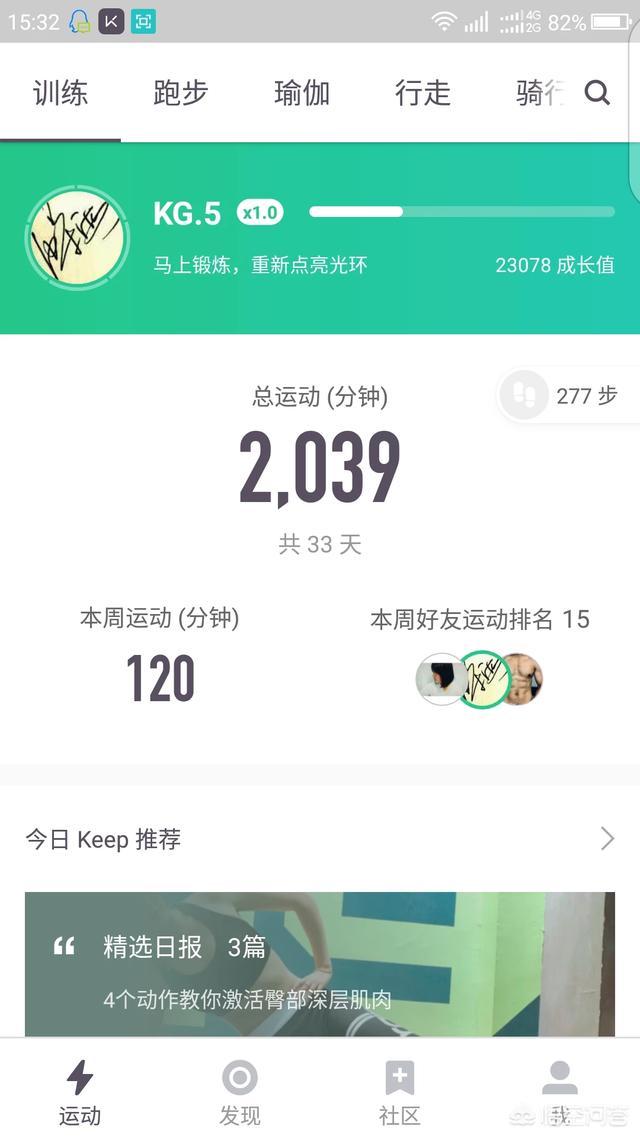Expand 今日 Keep 推荐 with the chevron
Viewport: 640px width, 1138px height.
tap(607, 839)
